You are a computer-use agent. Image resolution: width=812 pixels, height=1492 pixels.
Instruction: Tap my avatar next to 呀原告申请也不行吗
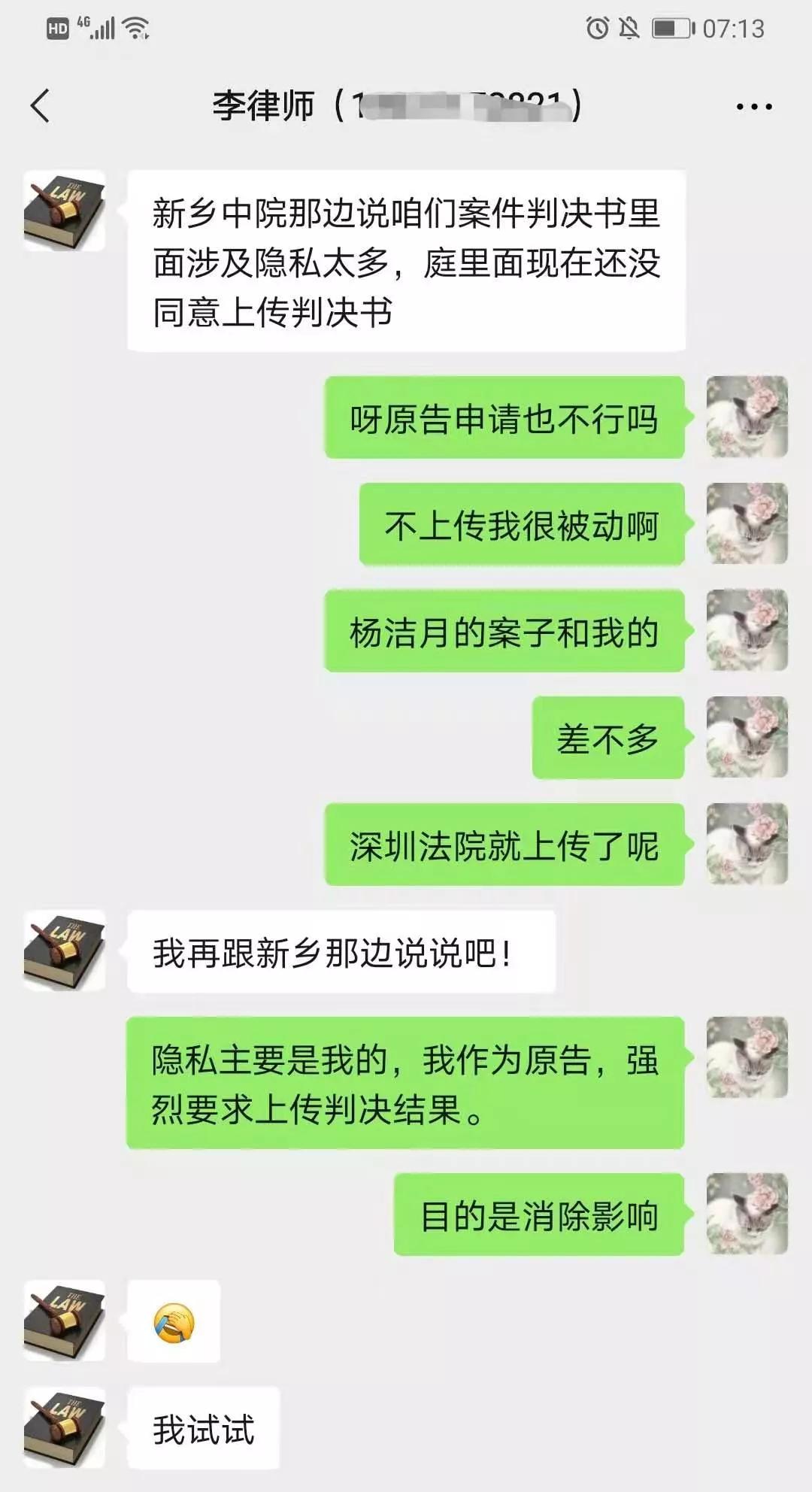tap(747, 417)
